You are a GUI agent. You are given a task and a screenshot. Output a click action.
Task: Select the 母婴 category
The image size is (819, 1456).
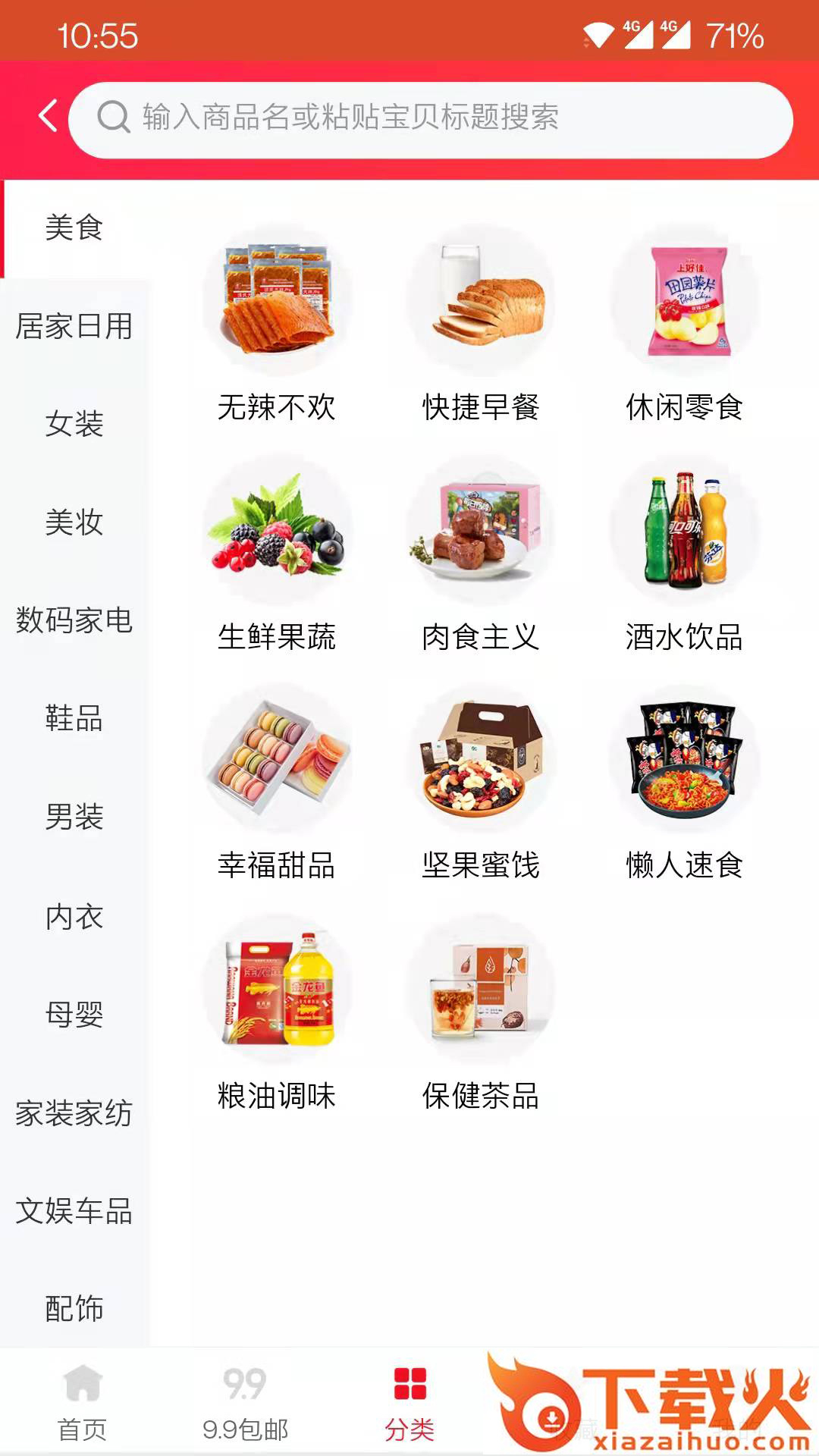click(74, 1014)
